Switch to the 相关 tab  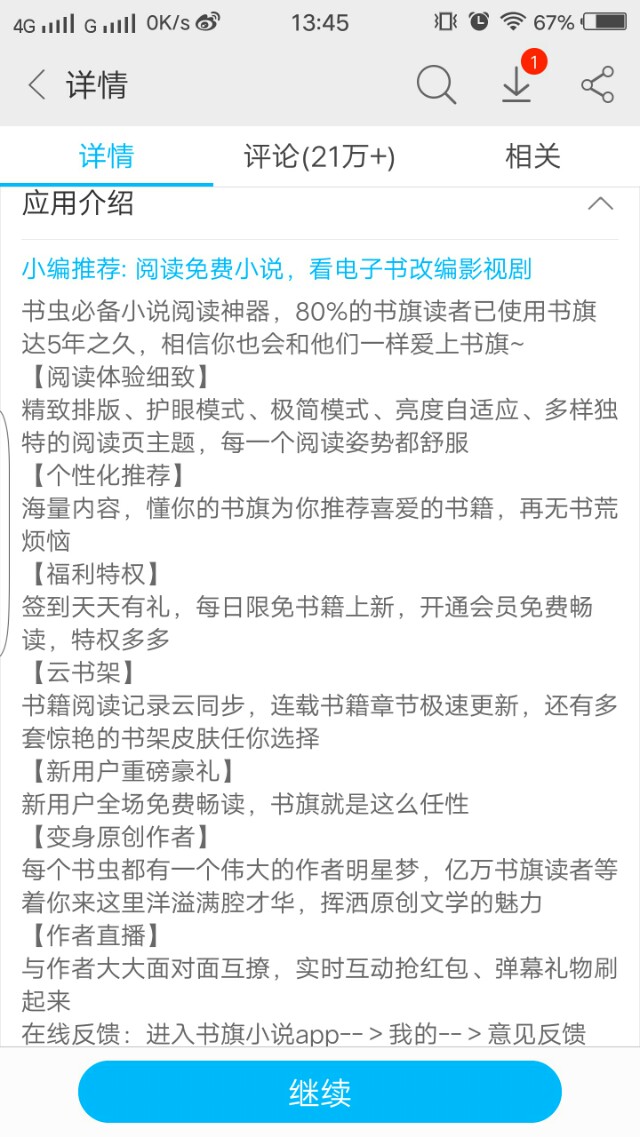click(533, 156)
